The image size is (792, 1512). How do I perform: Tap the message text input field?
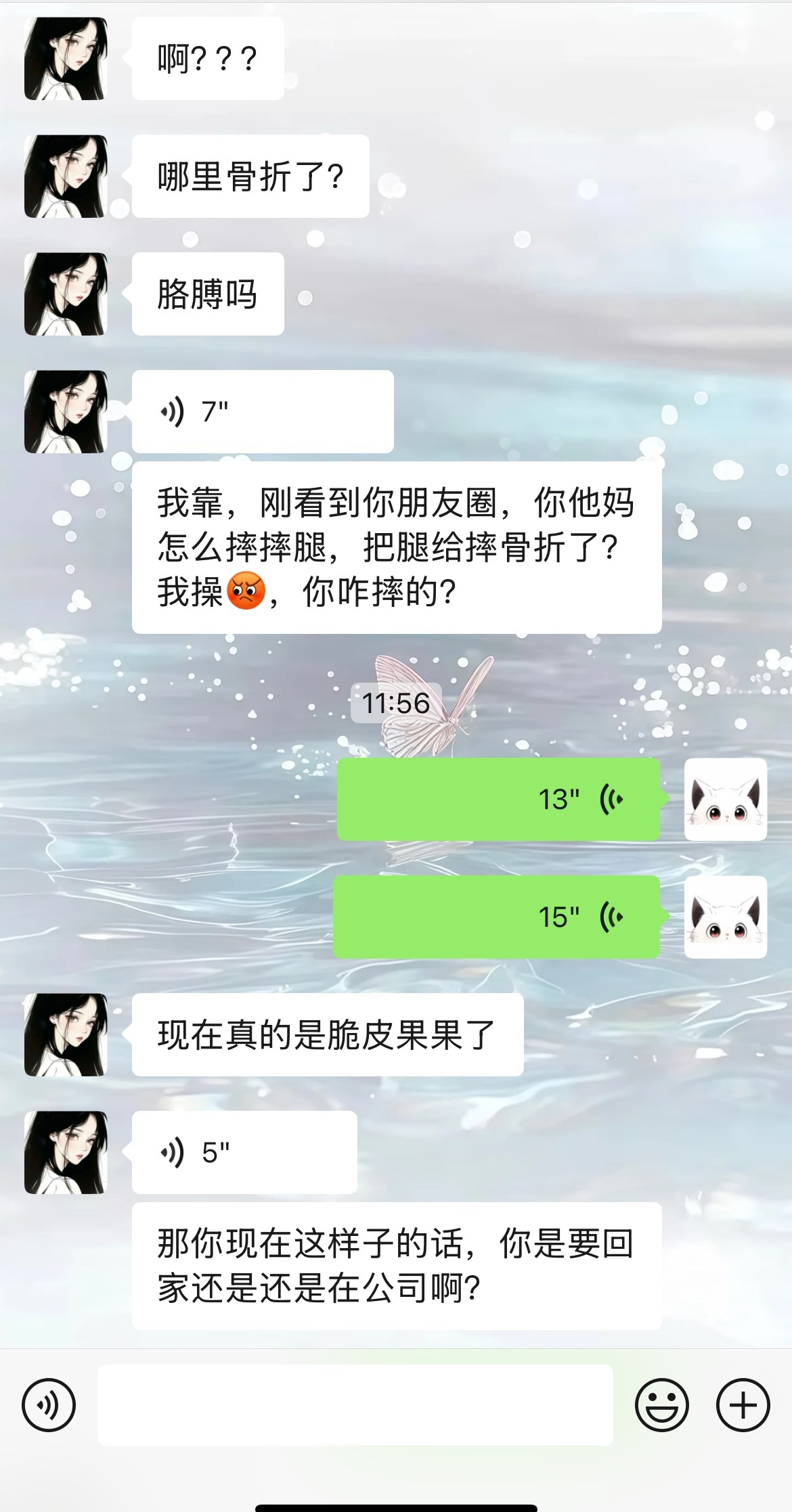(355, 1405)
